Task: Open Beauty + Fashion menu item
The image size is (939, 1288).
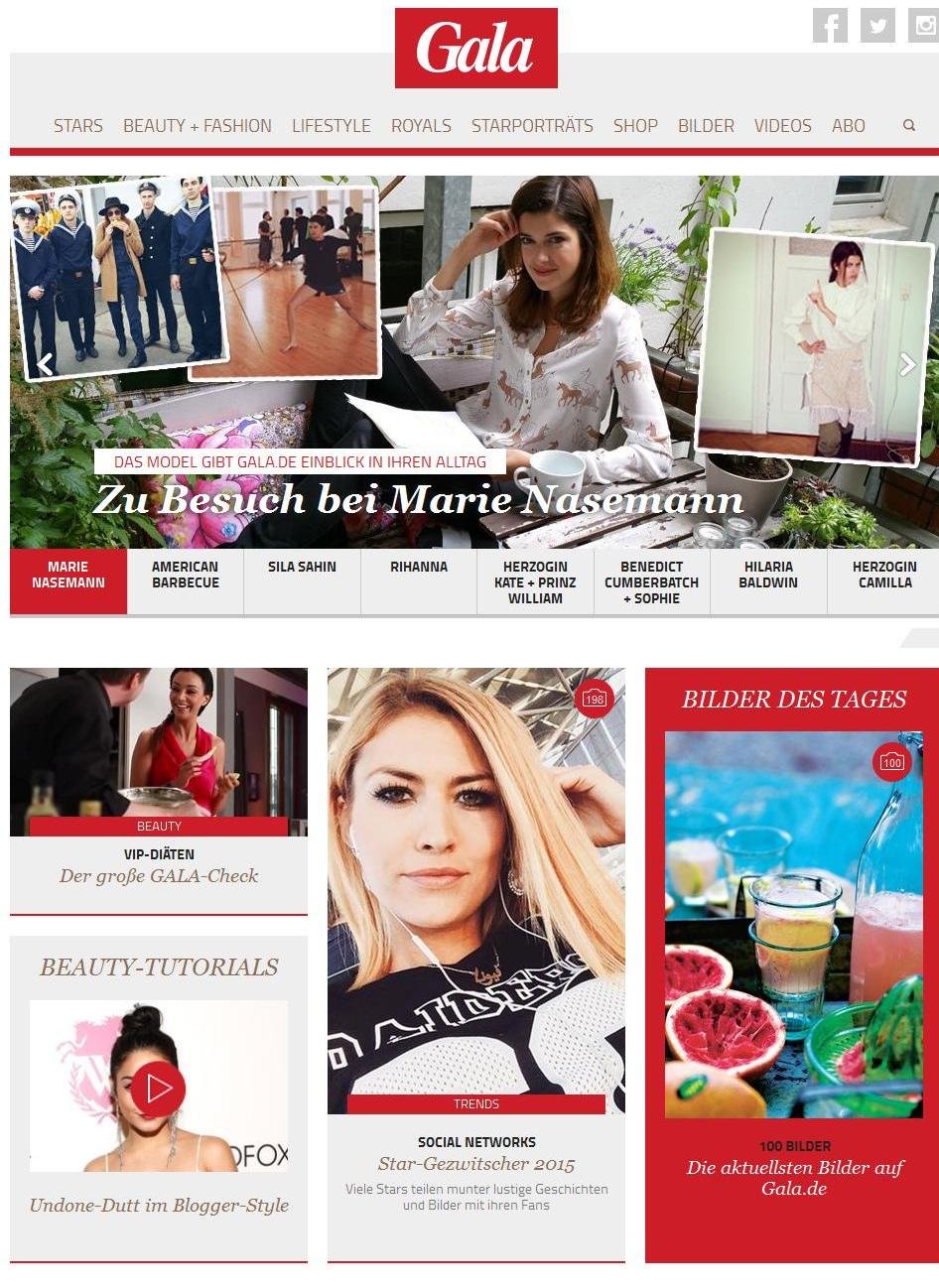Action: pyautogui.click(x=197, y=126)
